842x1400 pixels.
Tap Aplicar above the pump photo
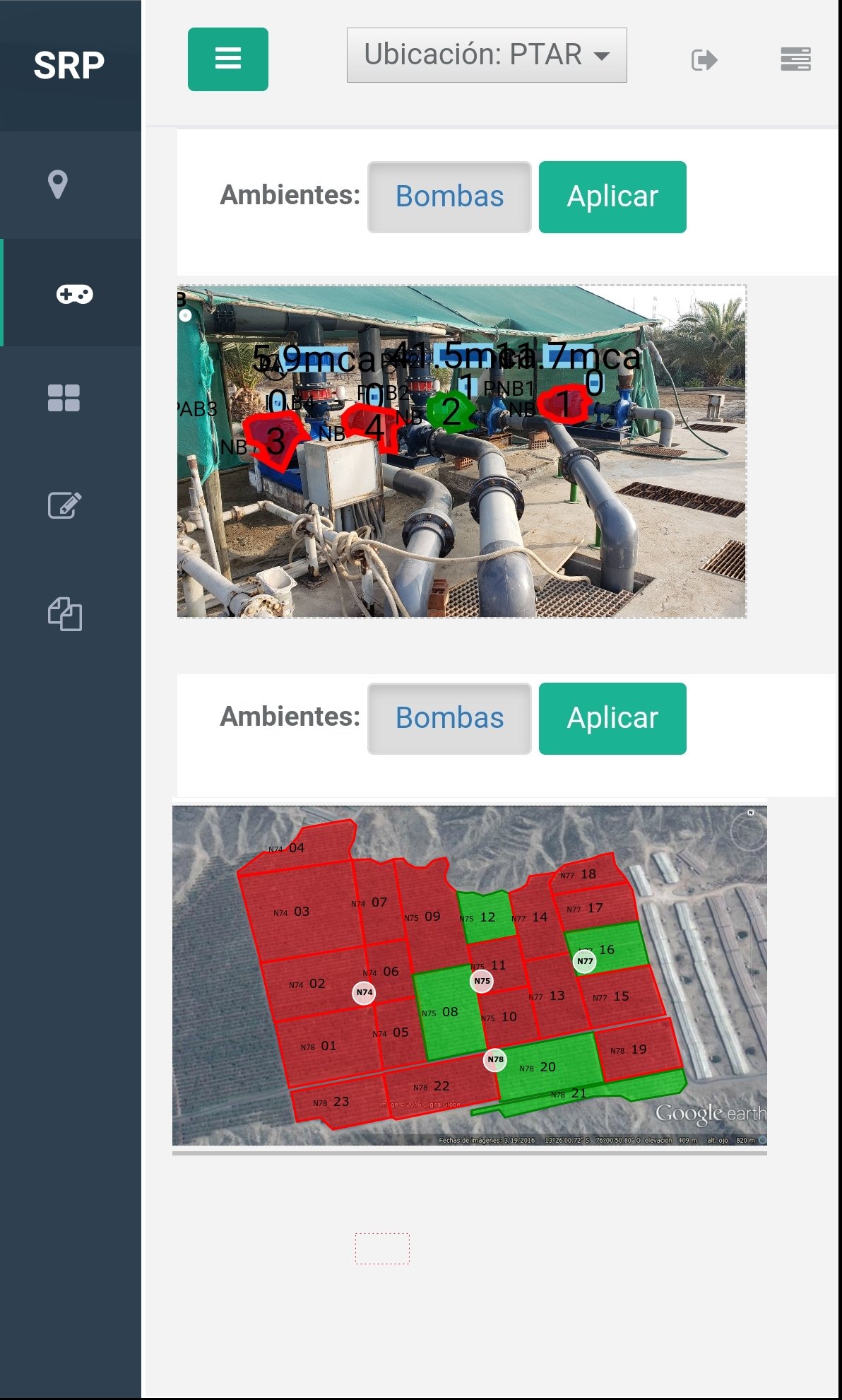612,197
